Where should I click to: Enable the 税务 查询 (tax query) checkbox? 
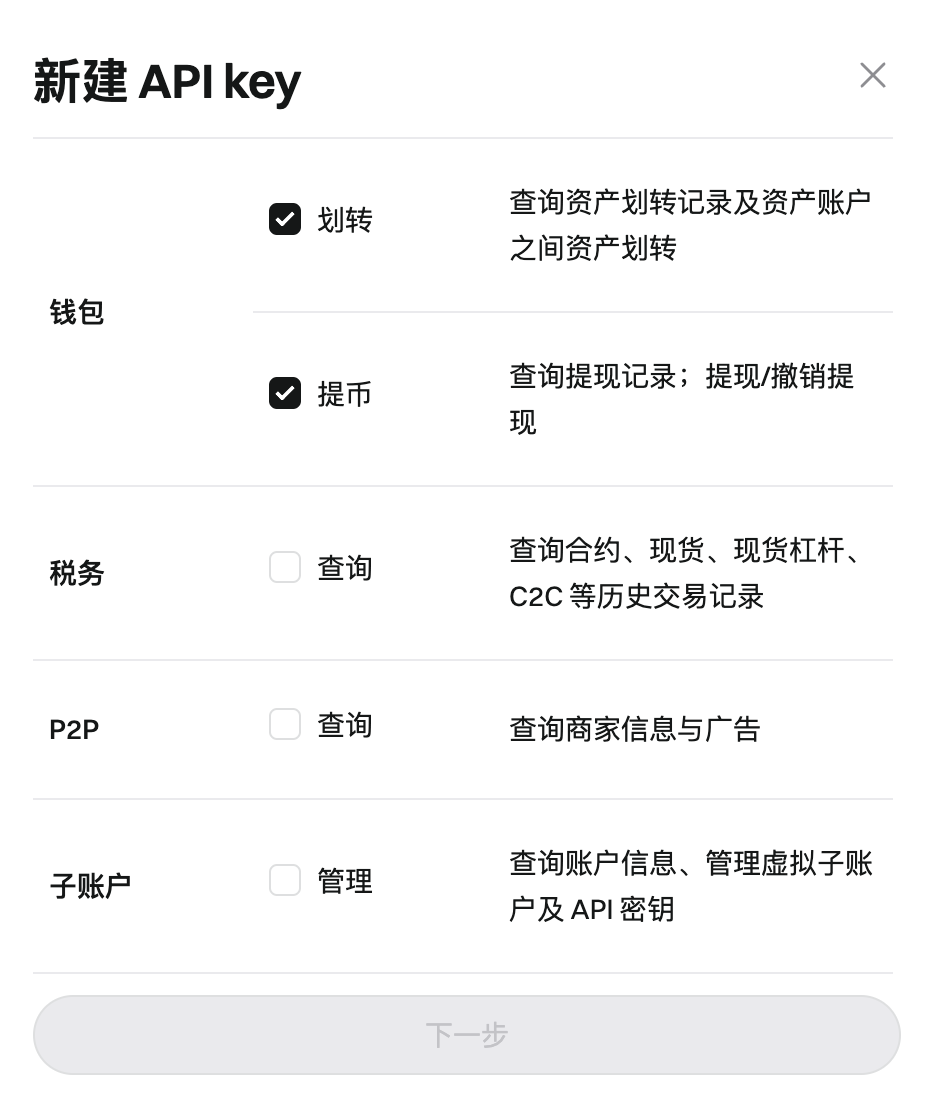285,567
